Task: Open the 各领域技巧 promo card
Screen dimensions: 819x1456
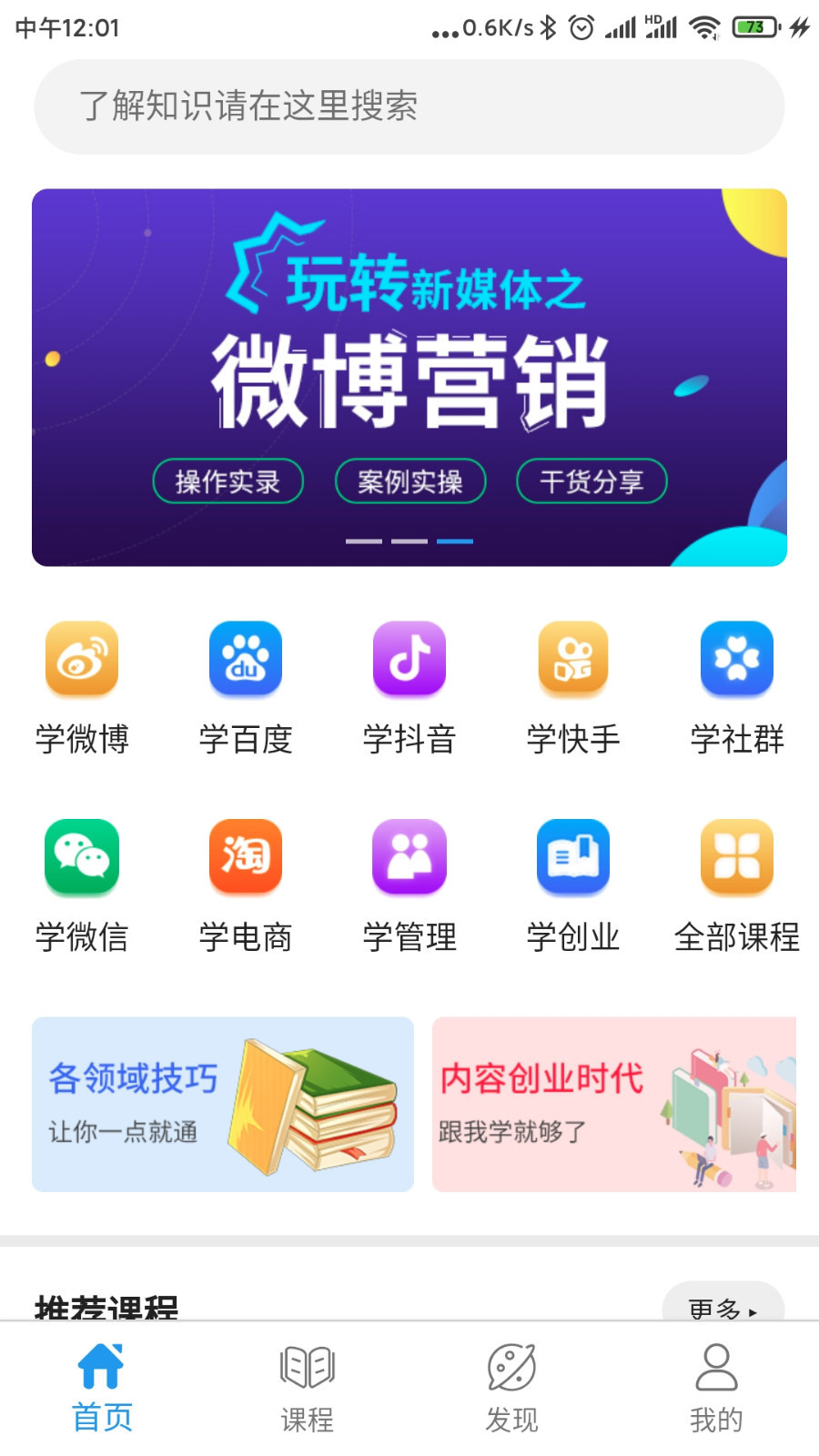Action: point(222,1103)
